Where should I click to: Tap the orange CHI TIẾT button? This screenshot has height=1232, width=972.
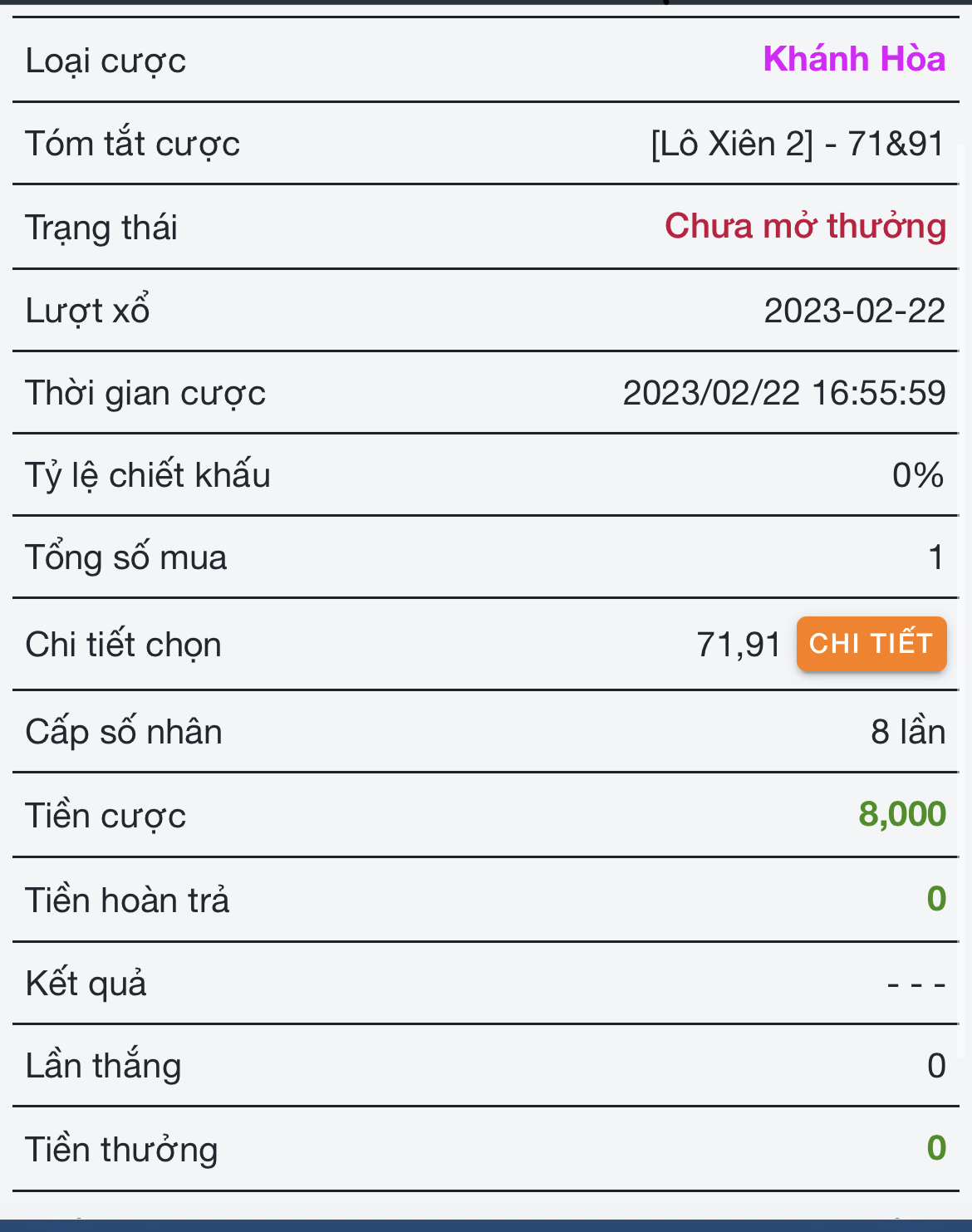(x=871, y=644)
